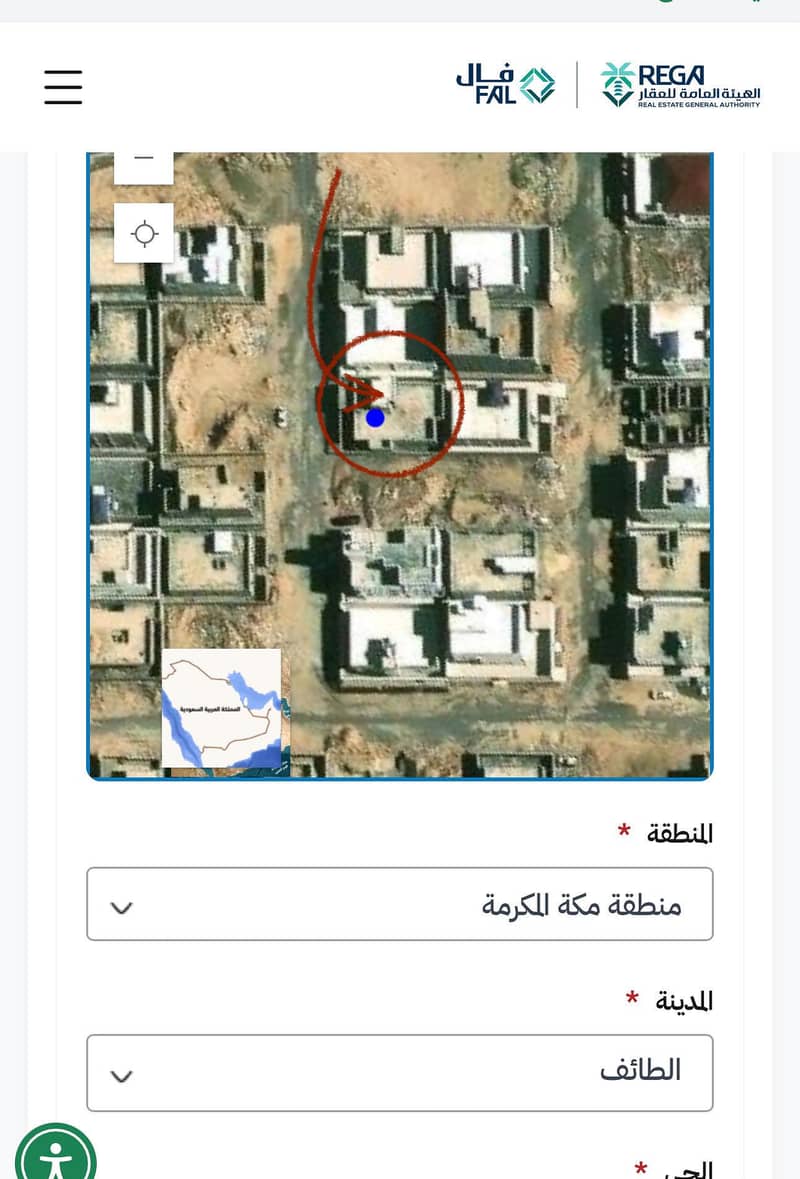Open the accessibility options button
This screenshot has height=1179, width=800.
(56, 1158)
